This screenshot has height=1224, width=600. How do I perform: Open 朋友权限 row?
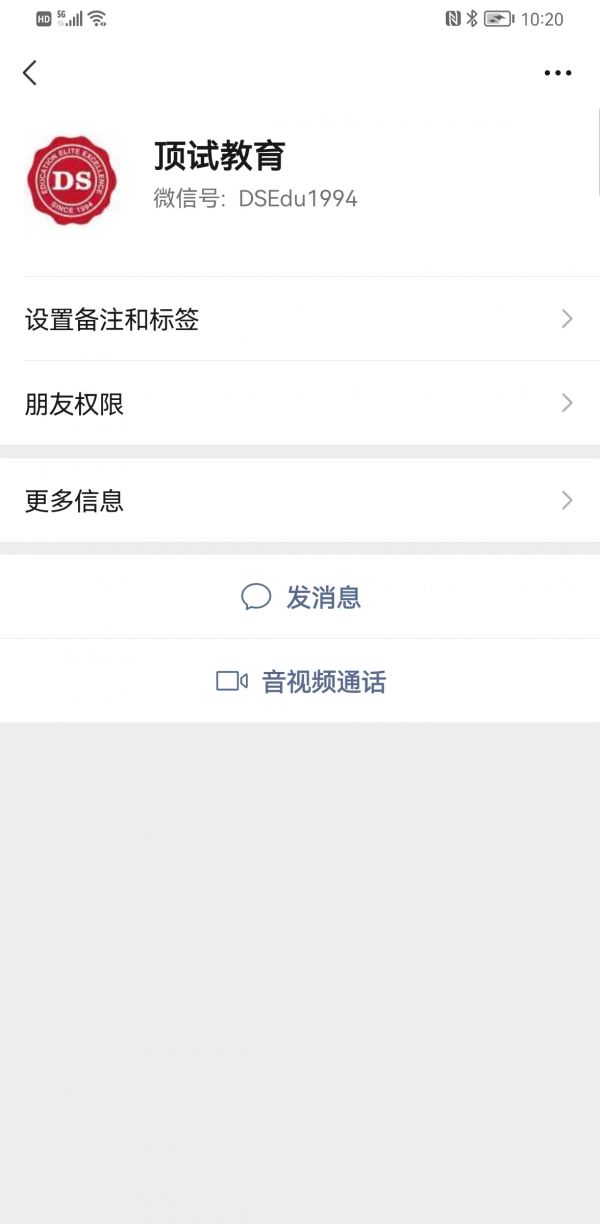click(x=300, y=404)
